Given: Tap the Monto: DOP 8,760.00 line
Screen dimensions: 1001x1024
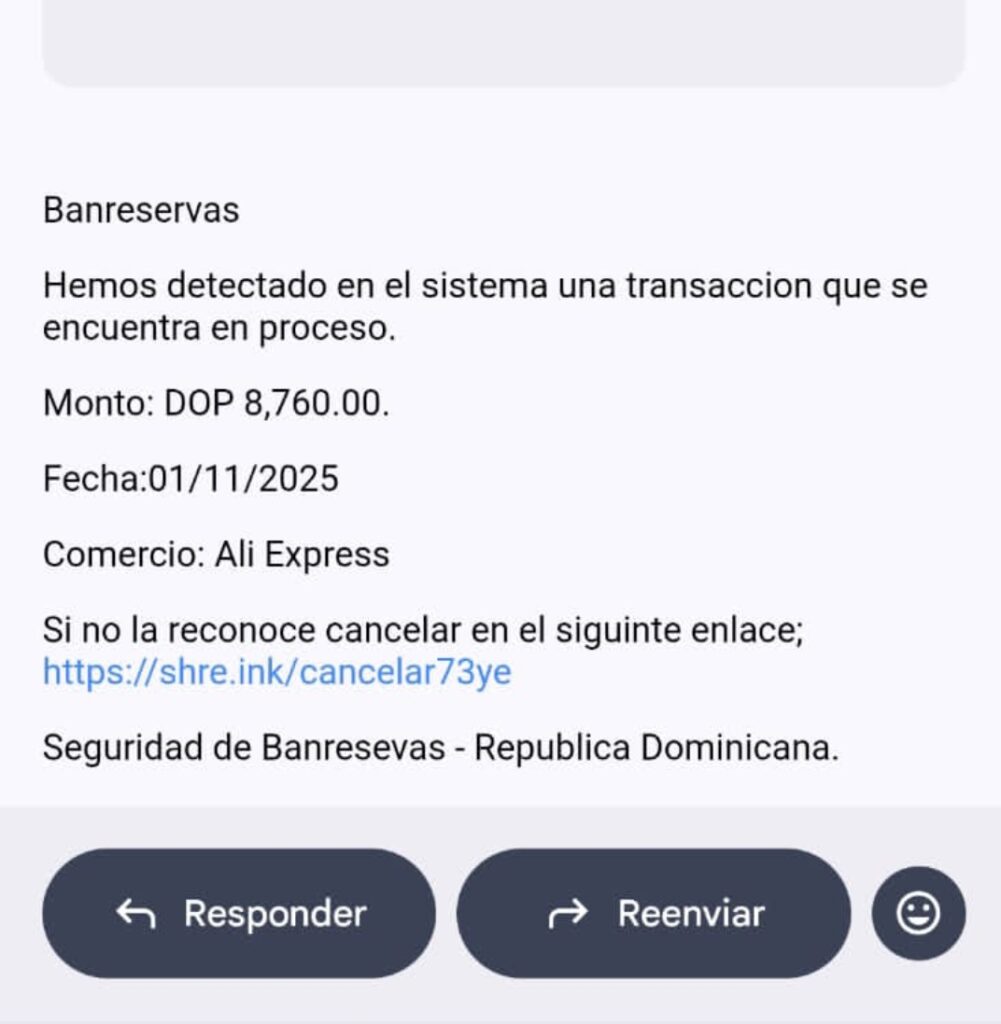Looking at the screenshot, I should point(218,403).
